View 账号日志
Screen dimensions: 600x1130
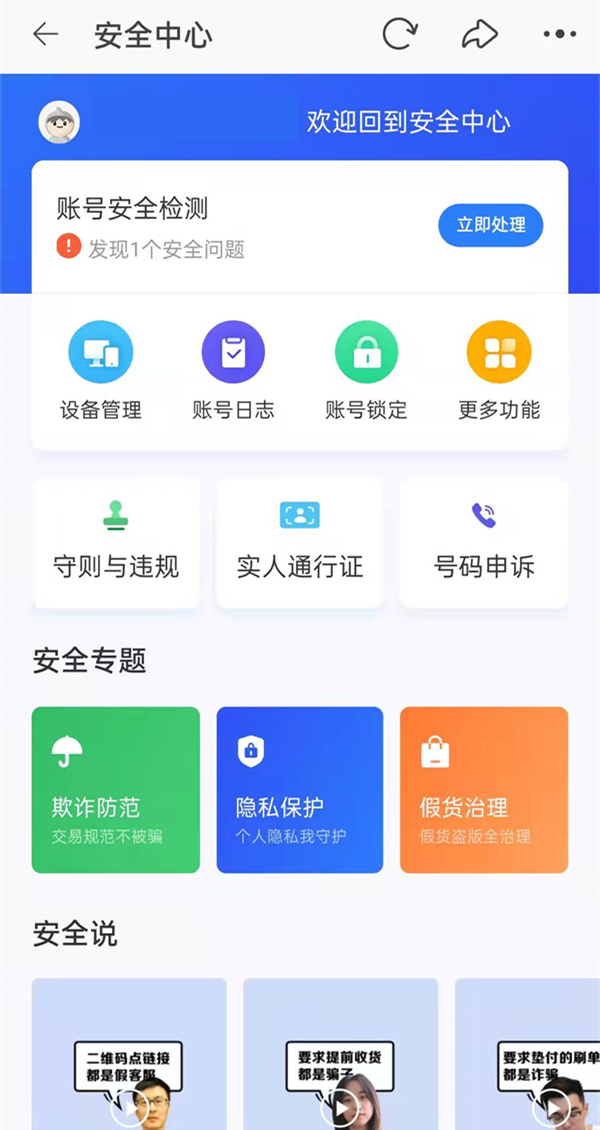(233, 370)
